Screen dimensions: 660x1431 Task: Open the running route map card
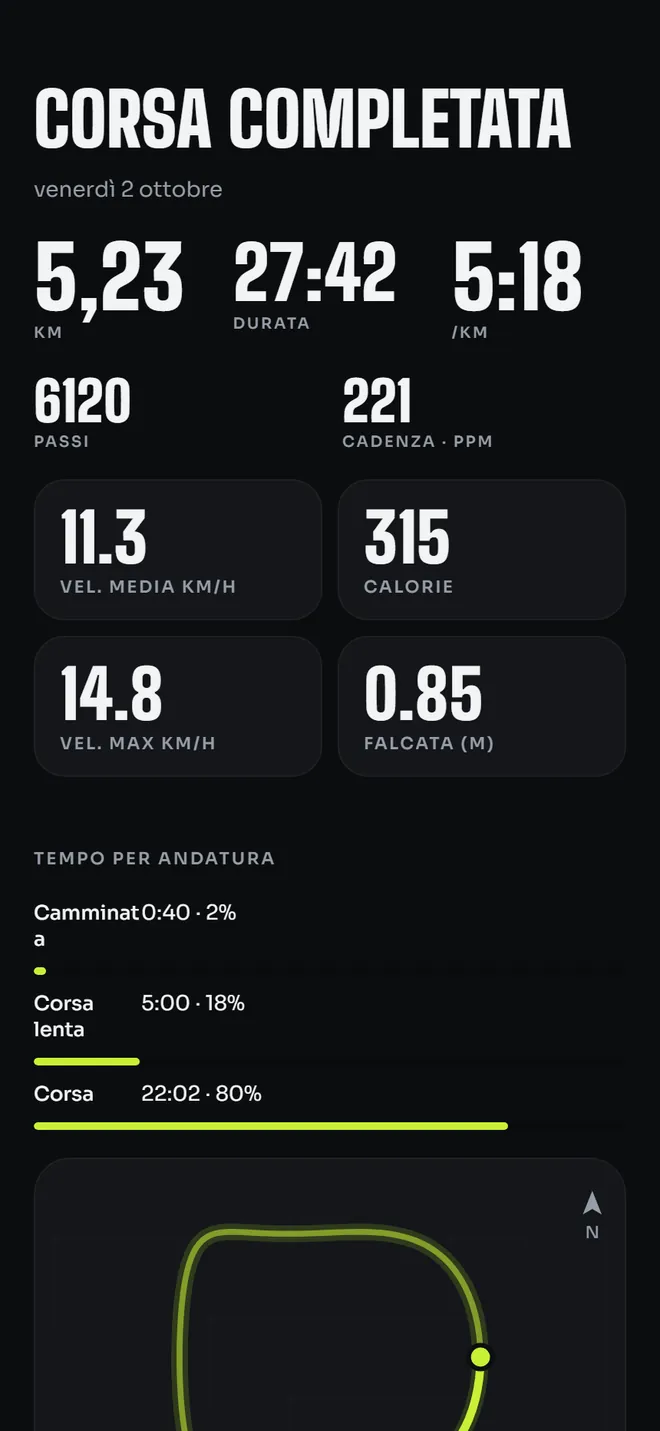330,1295
